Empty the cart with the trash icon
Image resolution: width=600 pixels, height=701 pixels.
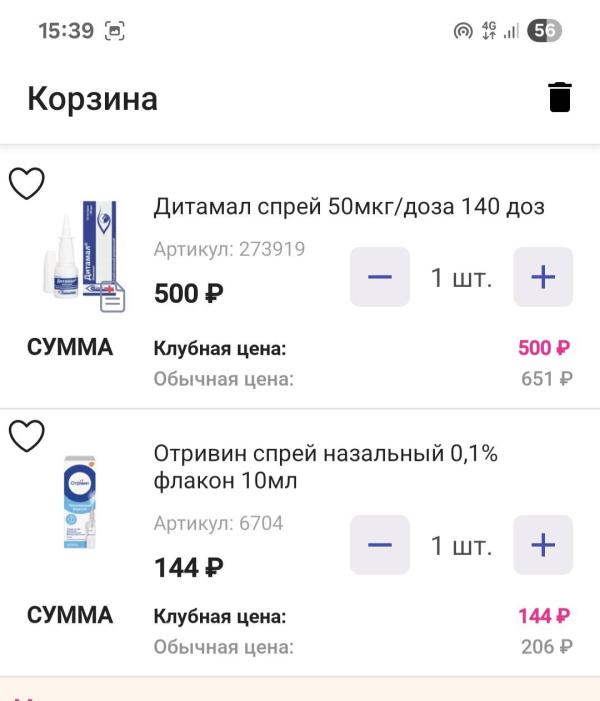tap(560, 97)
